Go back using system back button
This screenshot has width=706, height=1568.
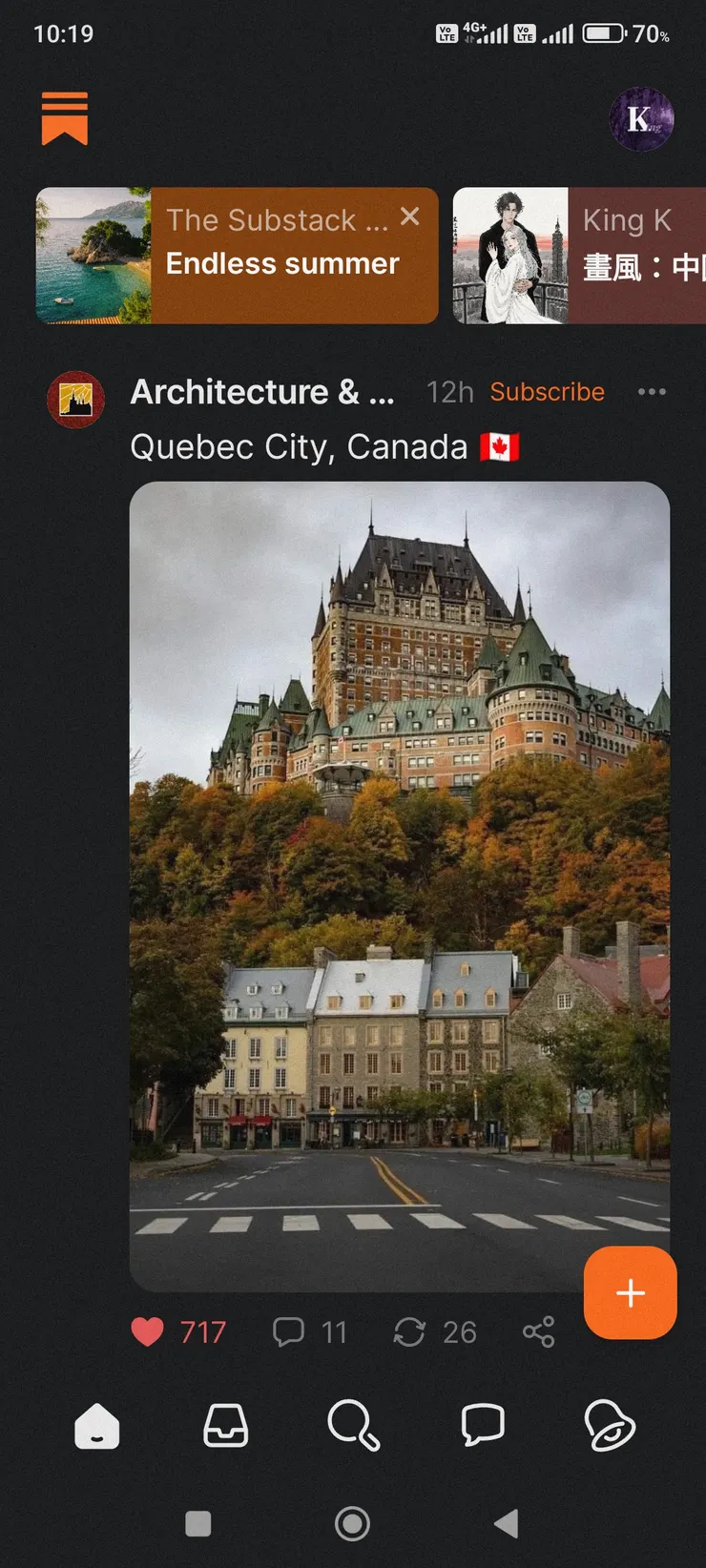click(x=507, y=1523)
